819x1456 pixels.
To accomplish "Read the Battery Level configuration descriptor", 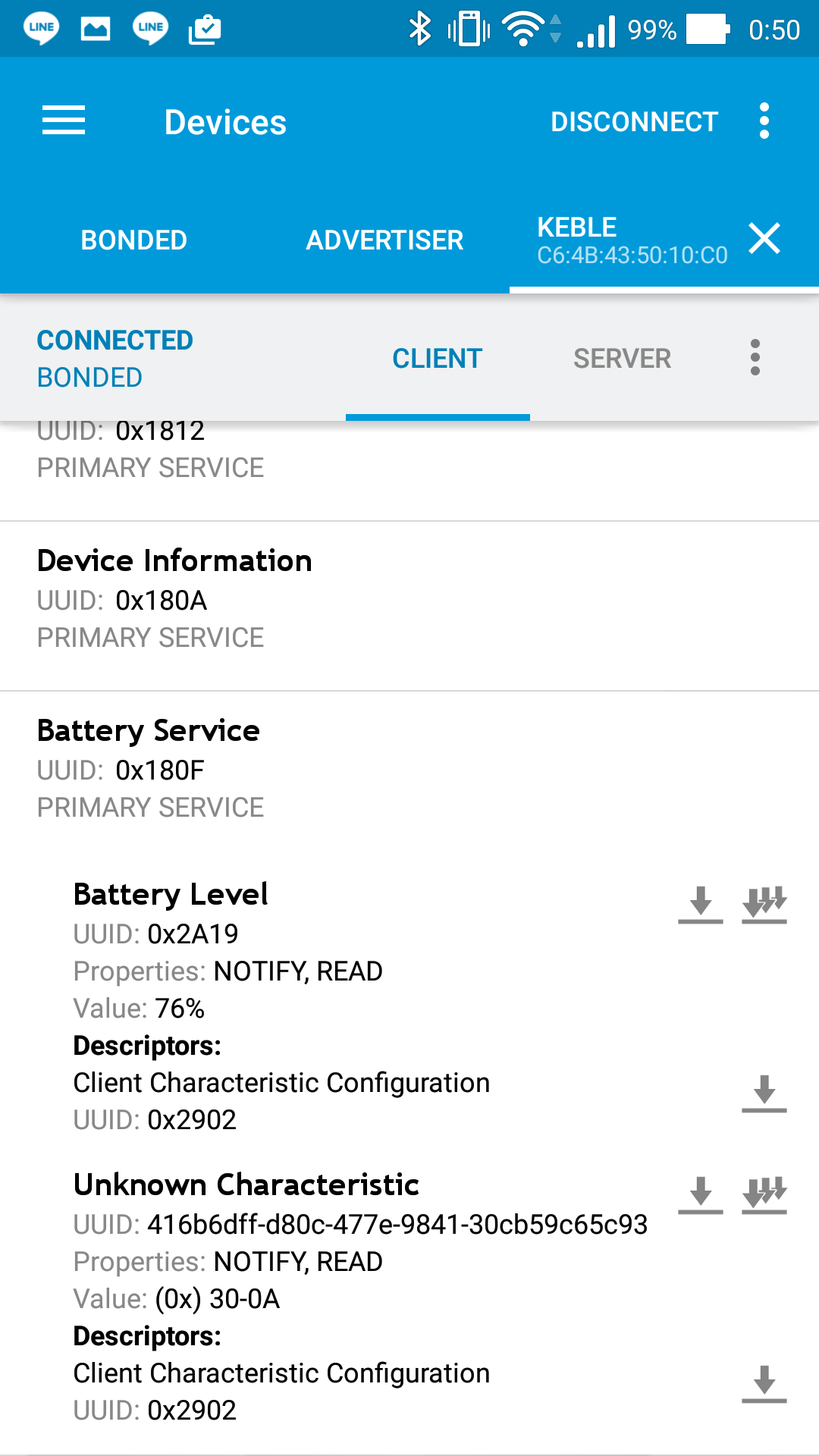I will (x=764, y=1093).
